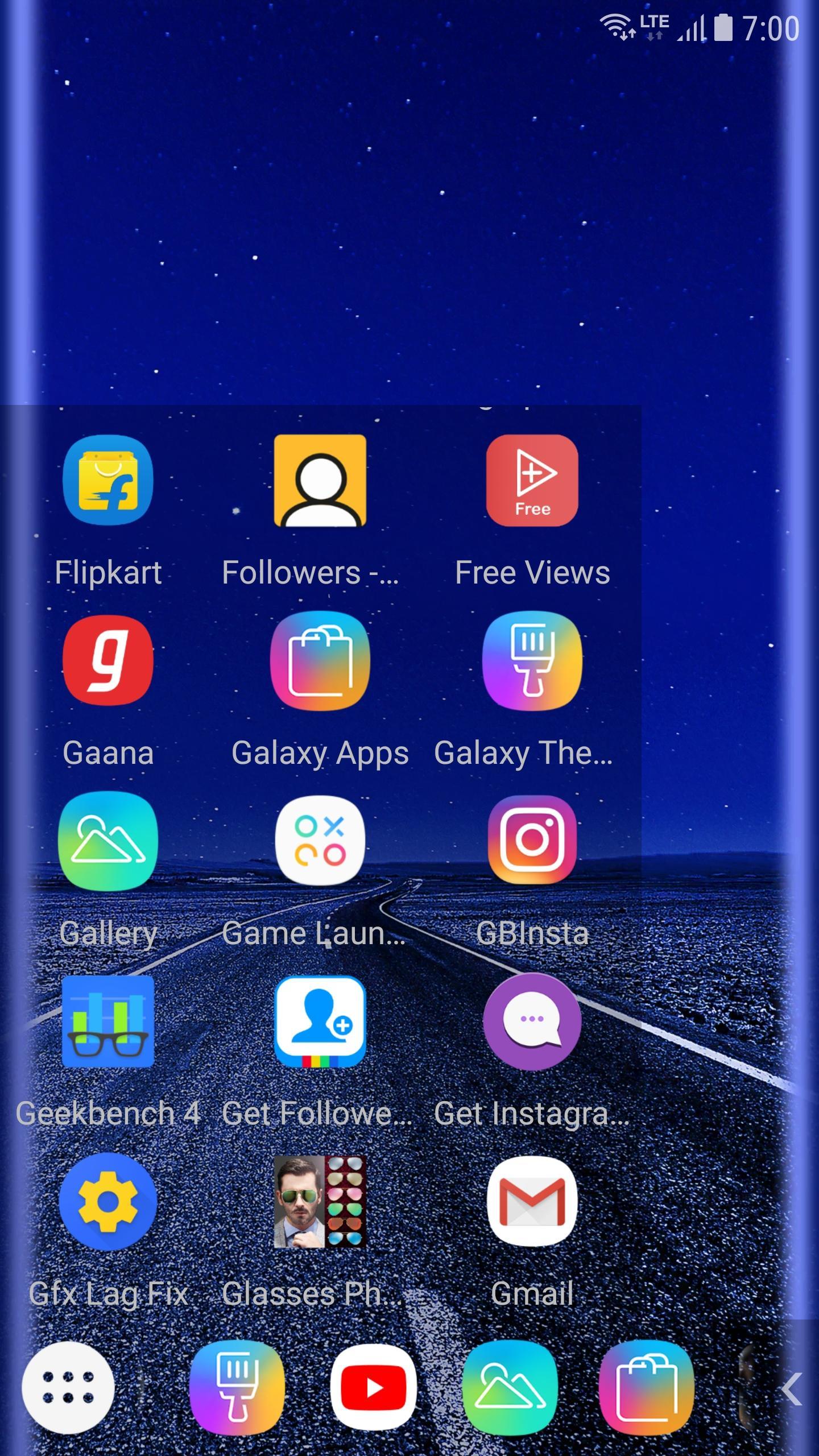The image size is (819, 1456).
Task: Open Gallery icon in the dock
Action: pyautogui.click(x=510, y=1388)
